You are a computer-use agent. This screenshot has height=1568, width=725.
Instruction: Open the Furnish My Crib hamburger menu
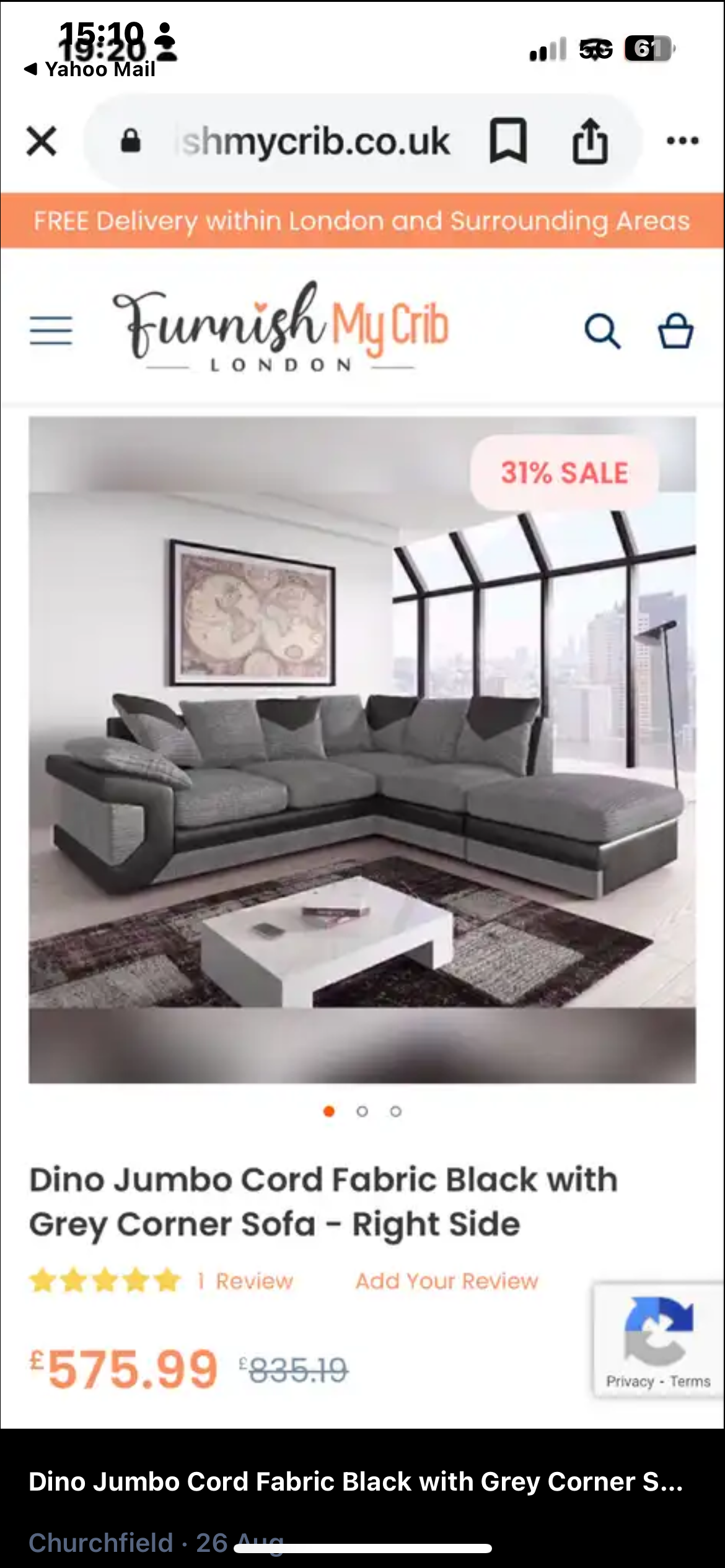click(51, 330)
